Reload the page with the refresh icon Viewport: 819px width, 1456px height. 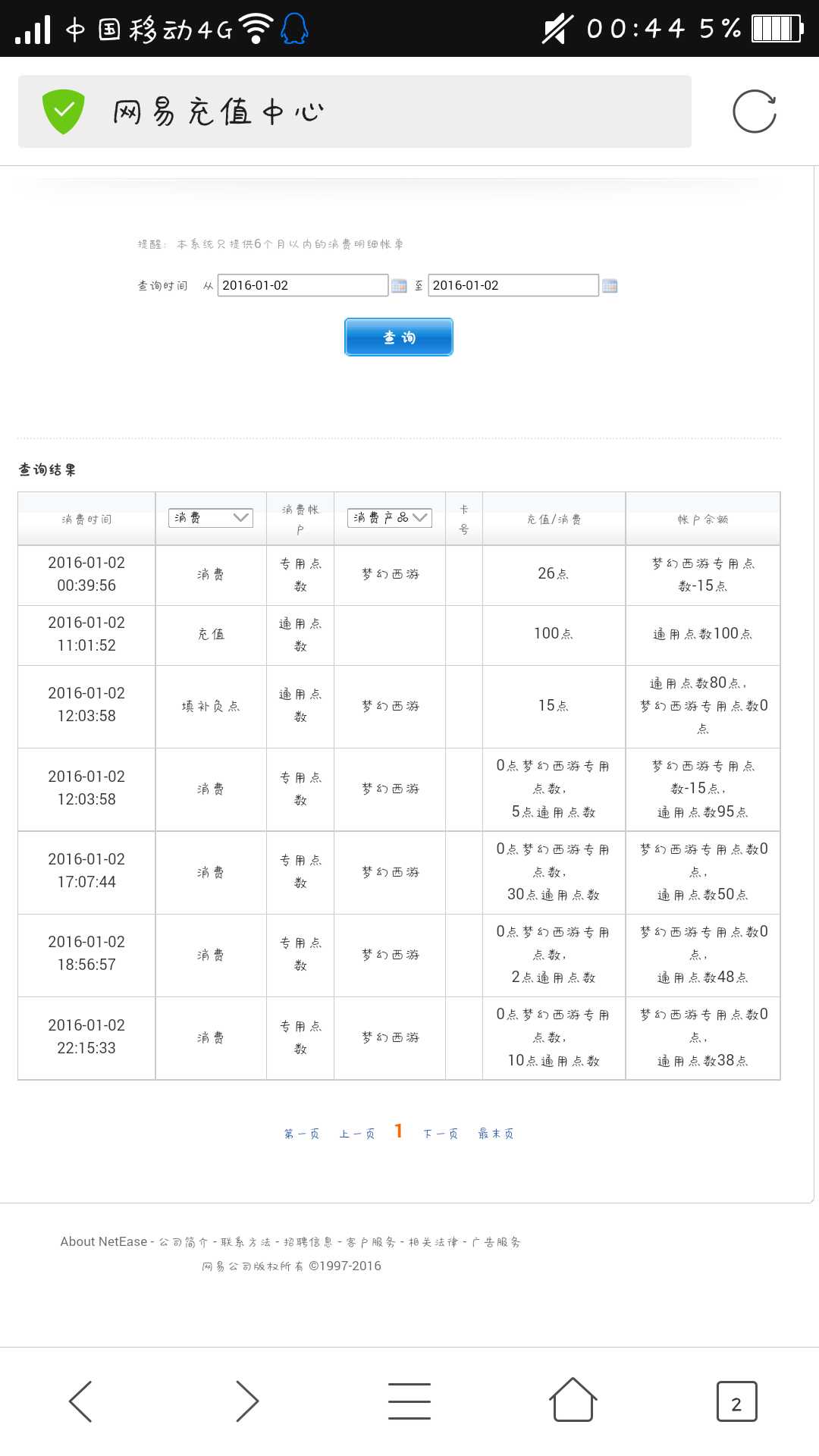[x=755, y=111]
